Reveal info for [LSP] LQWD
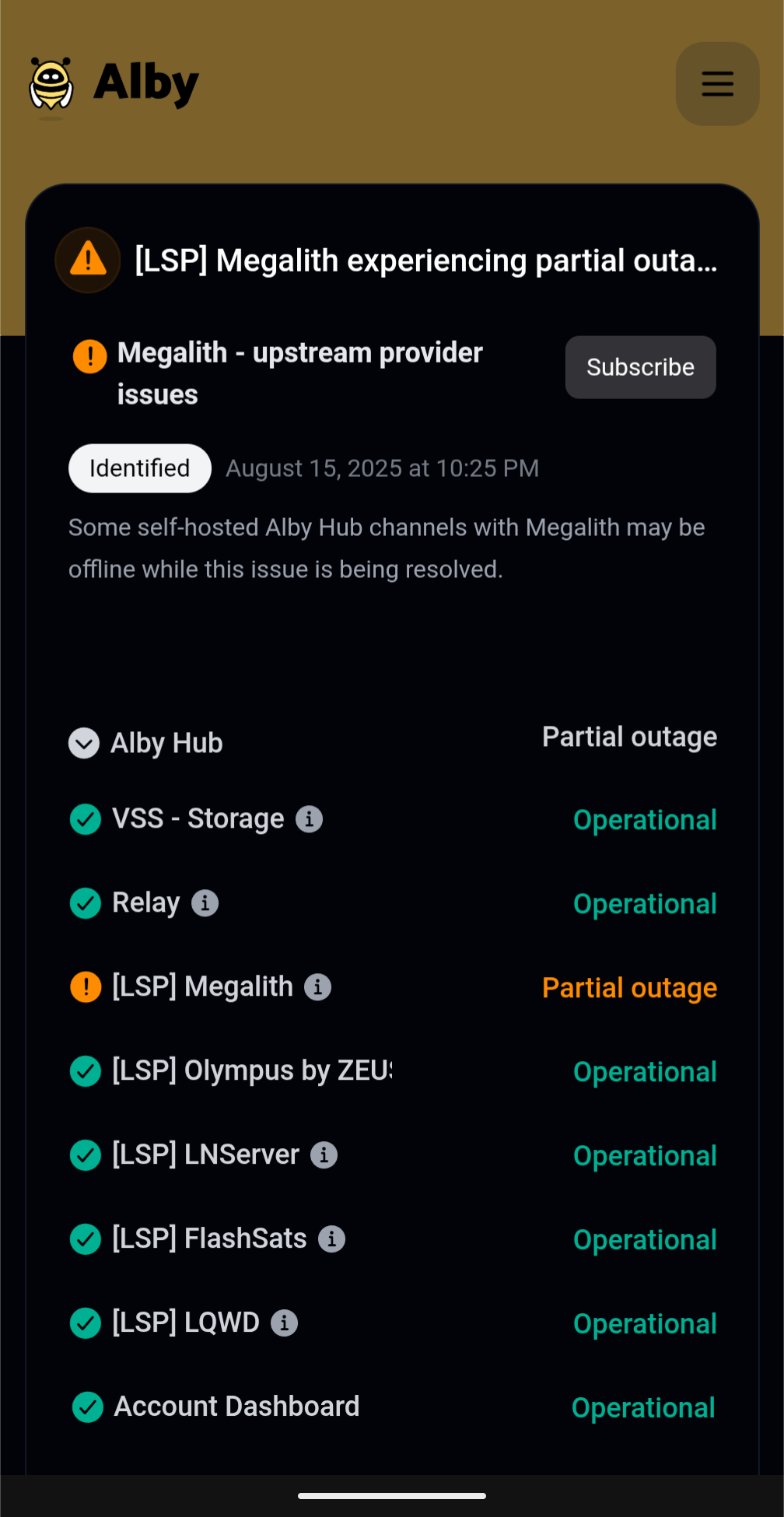 (284, 1323)
